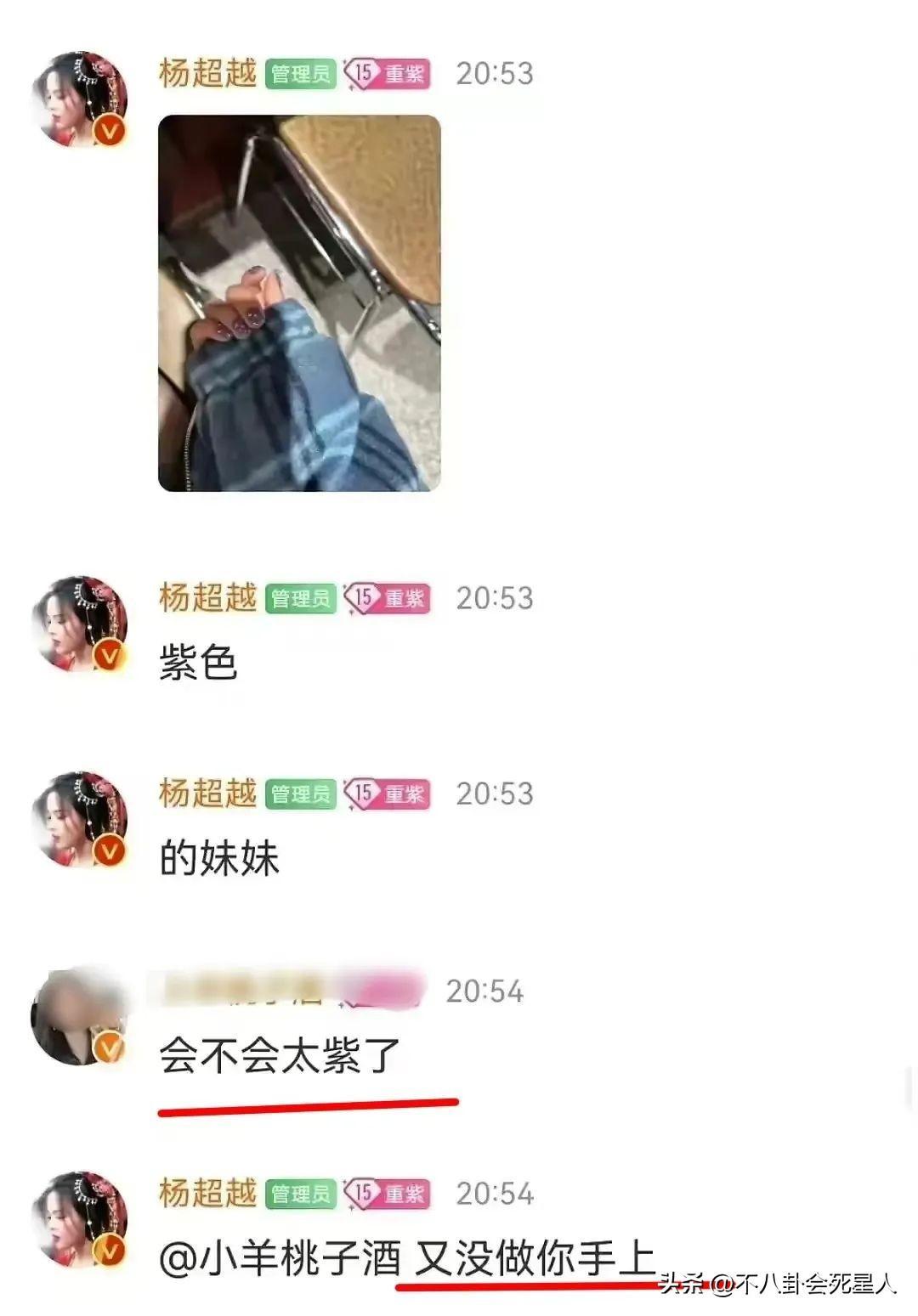Open the avatar of the 会不会太紫了 sender

pos(80,1018)
